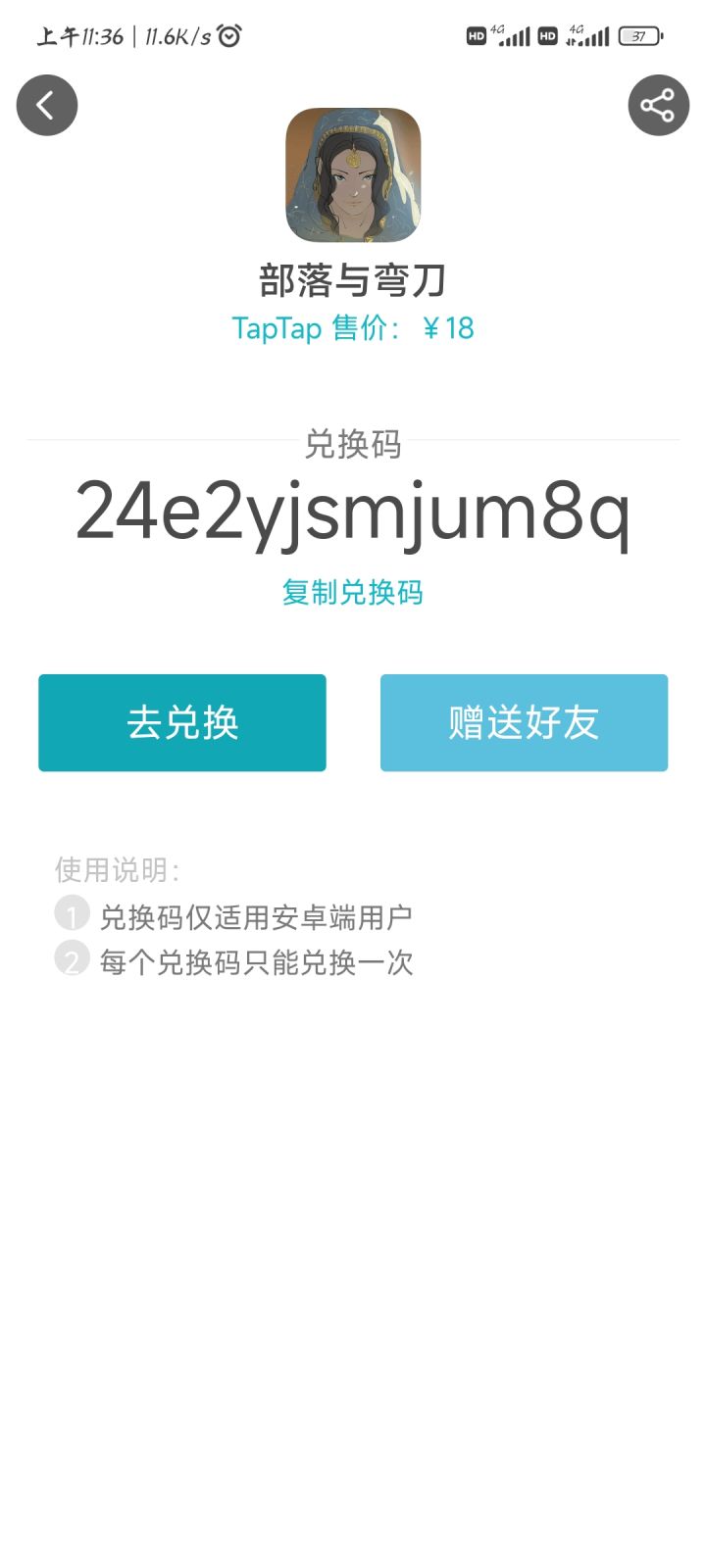Screen dimensions: 706x1568
Task: Tap the 4G signal indicator
Action: 514,35
